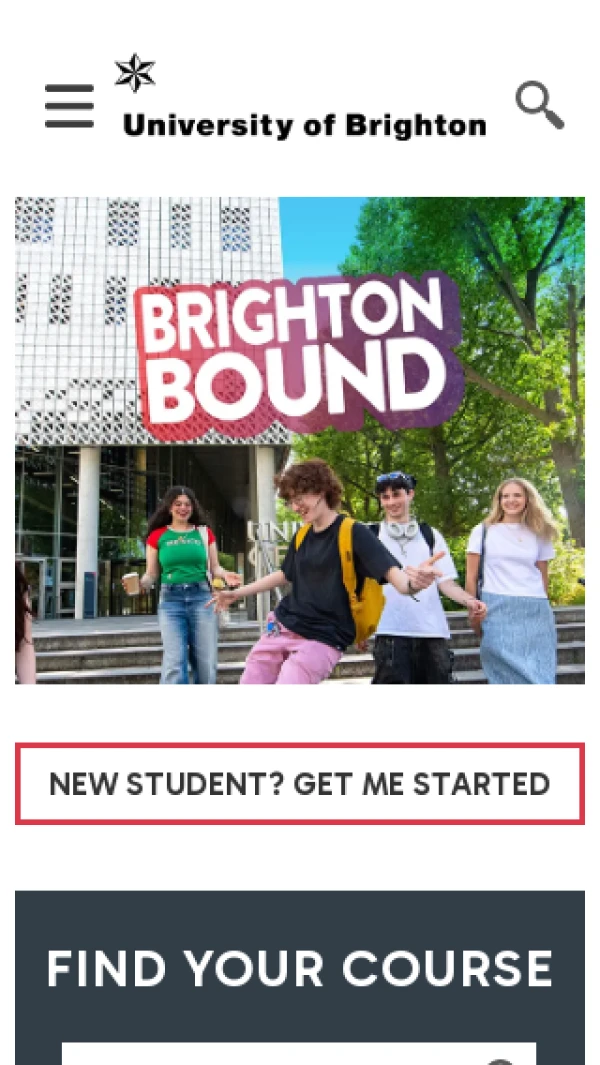
Task: Open the Brighton Bound banner
Action: 300,440
